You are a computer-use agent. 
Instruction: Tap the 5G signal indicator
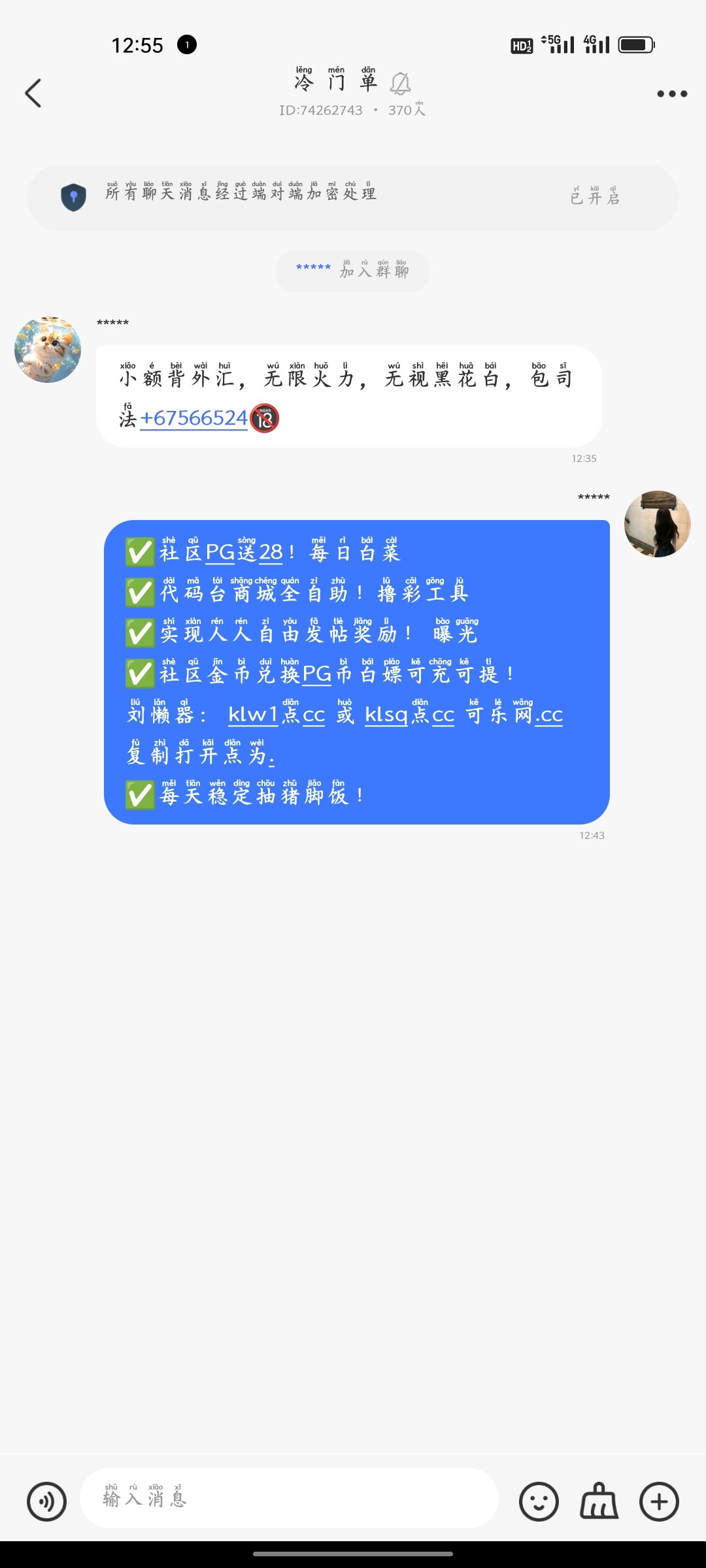click(556, 44)
